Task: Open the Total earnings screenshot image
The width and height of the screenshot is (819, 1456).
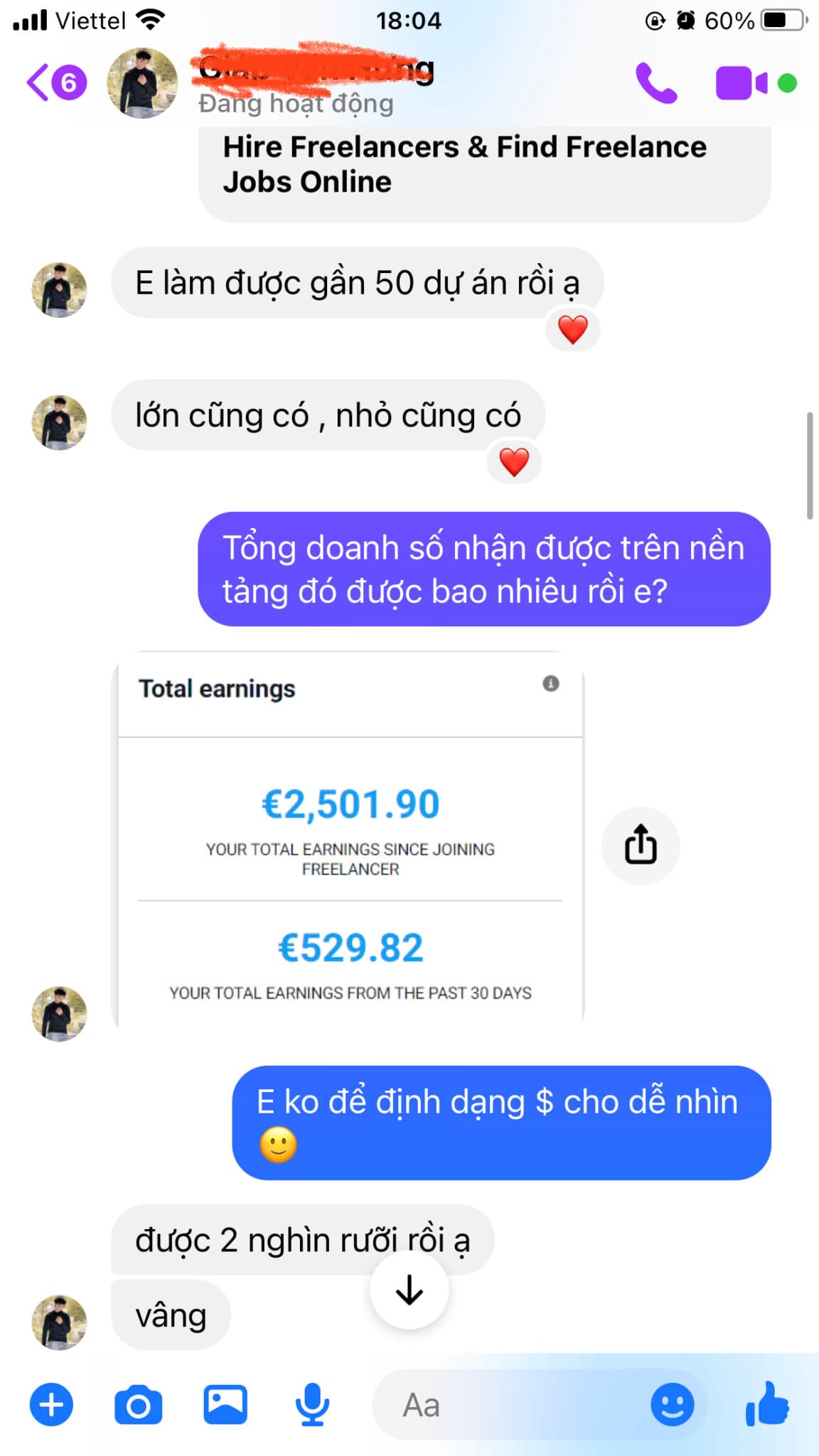Action: (x=348, y=839)
